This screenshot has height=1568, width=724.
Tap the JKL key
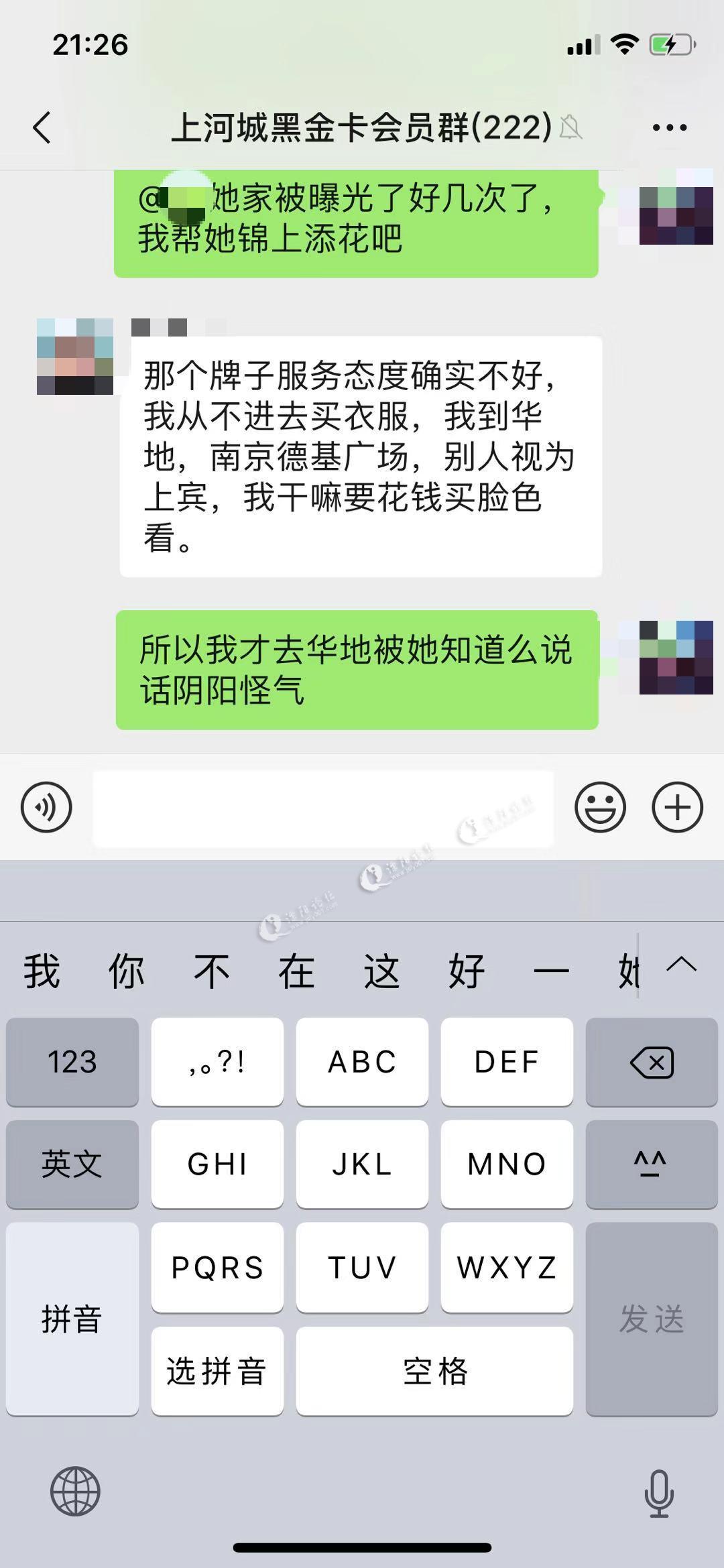pos(362,1164)
